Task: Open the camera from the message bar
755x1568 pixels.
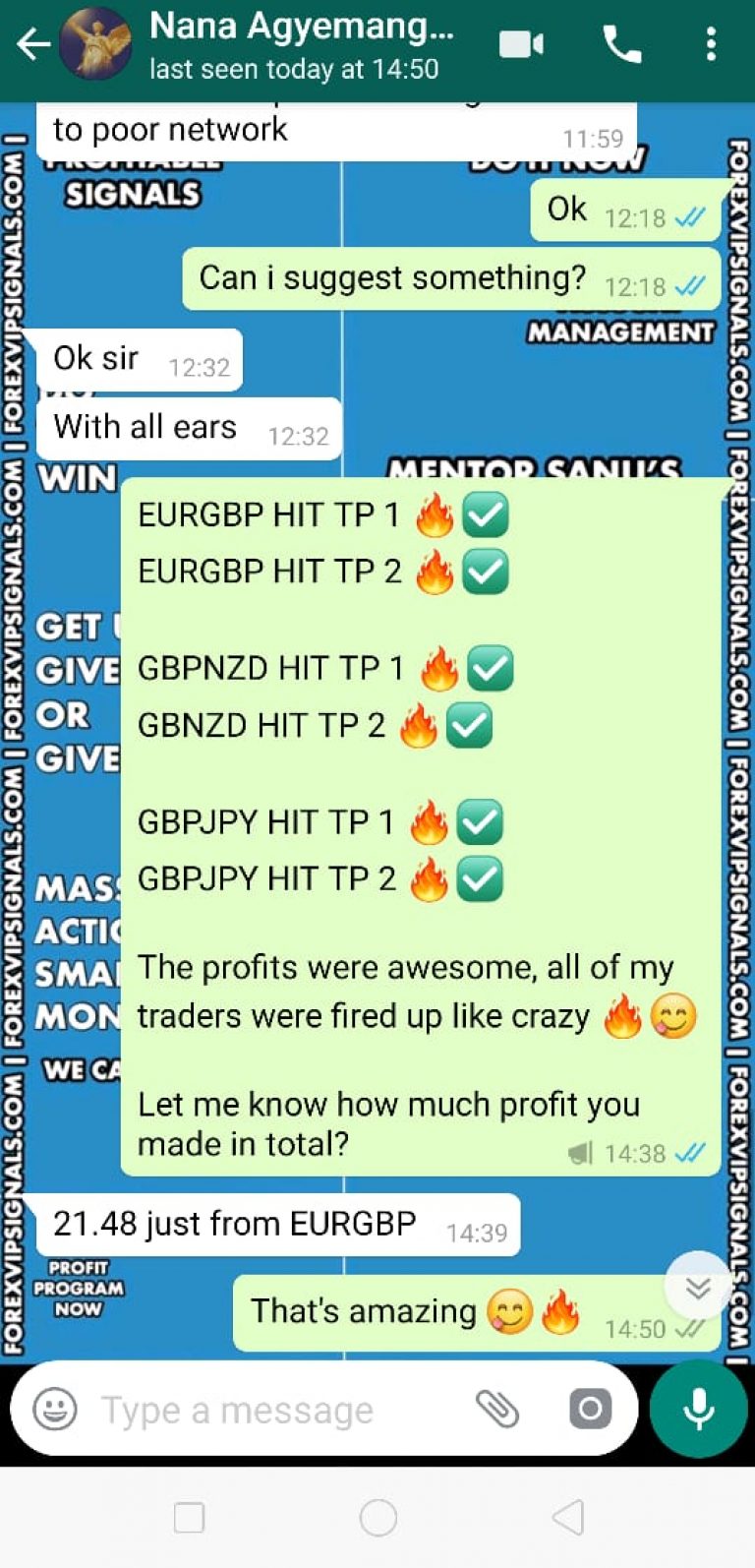Action: point(590,1409)
